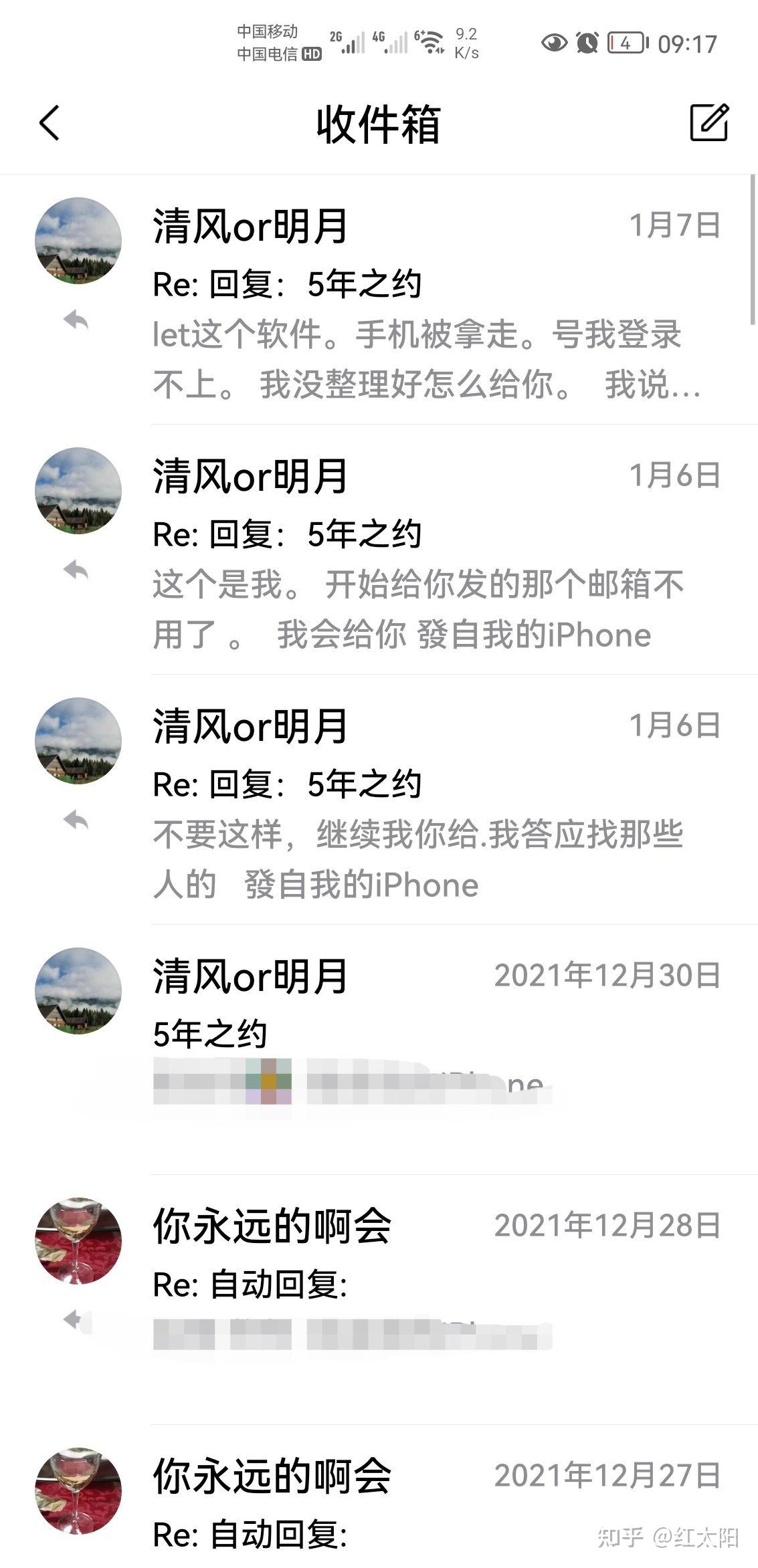Tap the eye icon in the status bar
The width and height of the screenshot is (758, 1568).
tap(555, 42)
